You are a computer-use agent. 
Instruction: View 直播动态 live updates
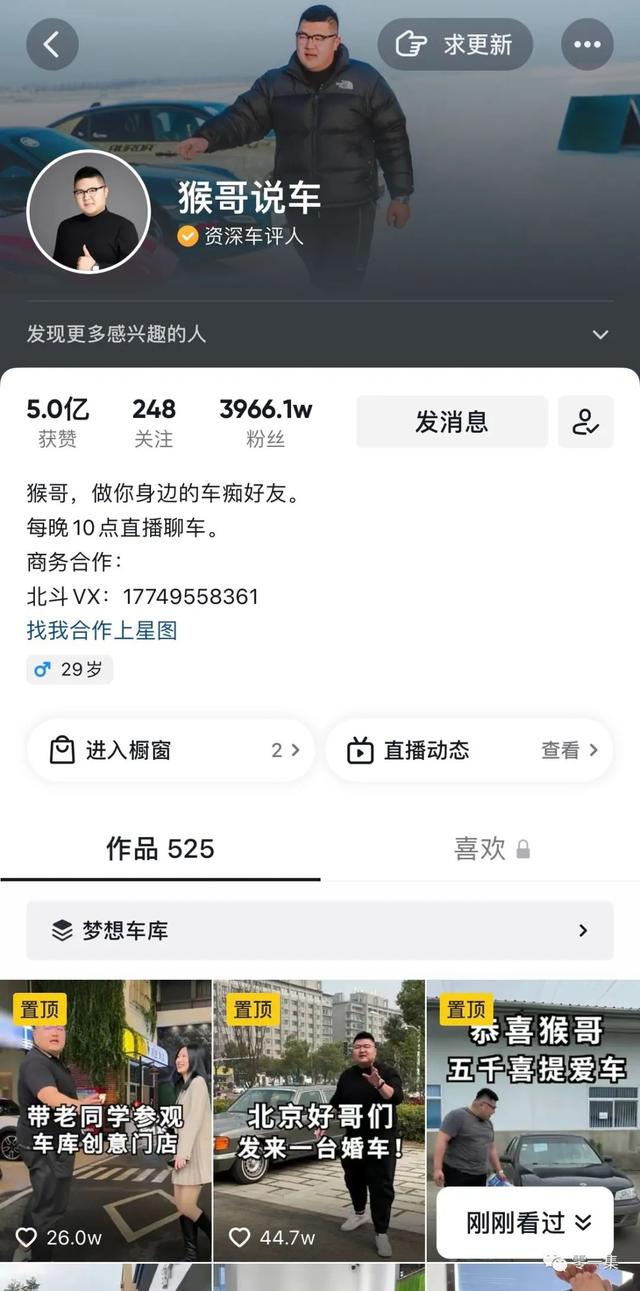[469, 750]
